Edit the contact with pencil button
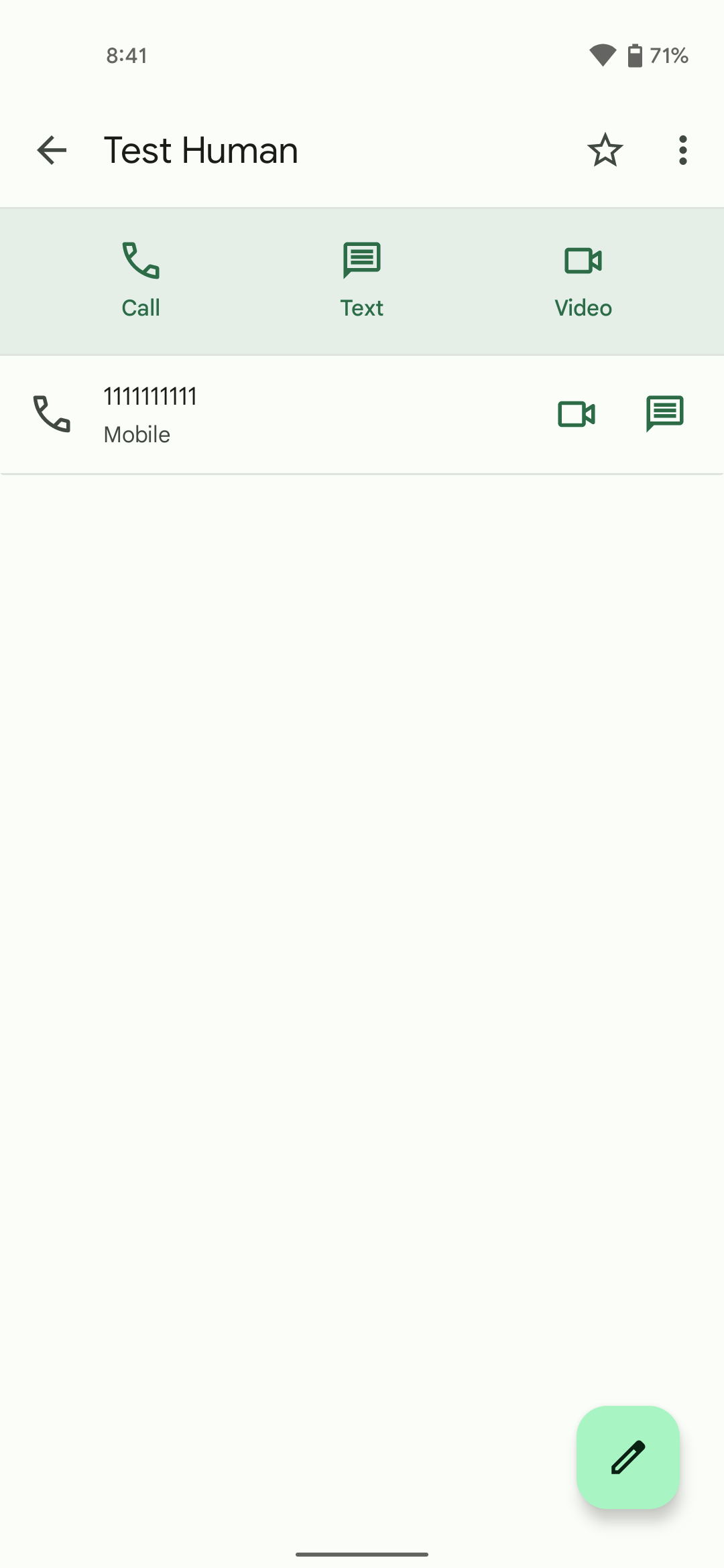This screenshot has height=1568, width=724. click(x=628, y=1457)
